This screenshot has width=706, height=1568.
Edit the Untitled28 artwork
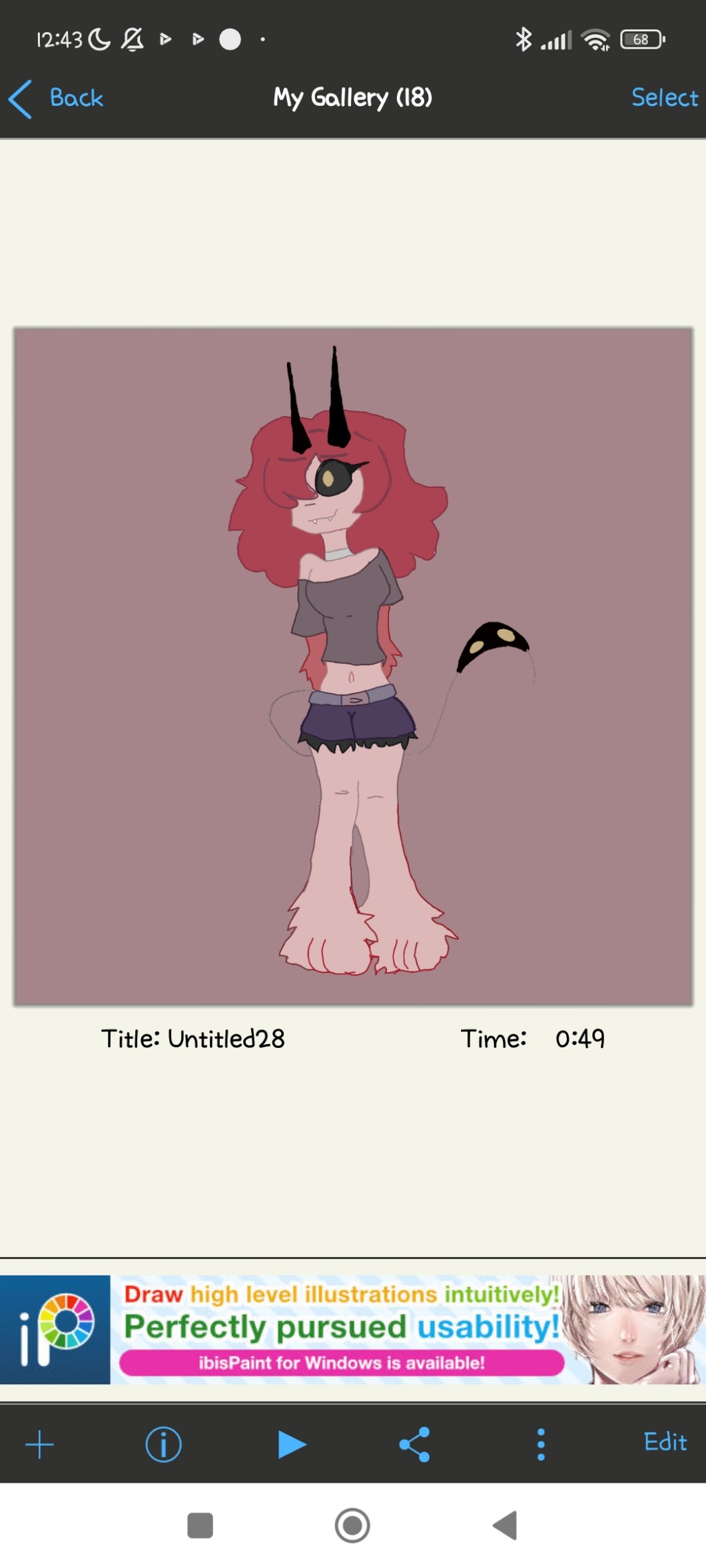point(664,1442)
